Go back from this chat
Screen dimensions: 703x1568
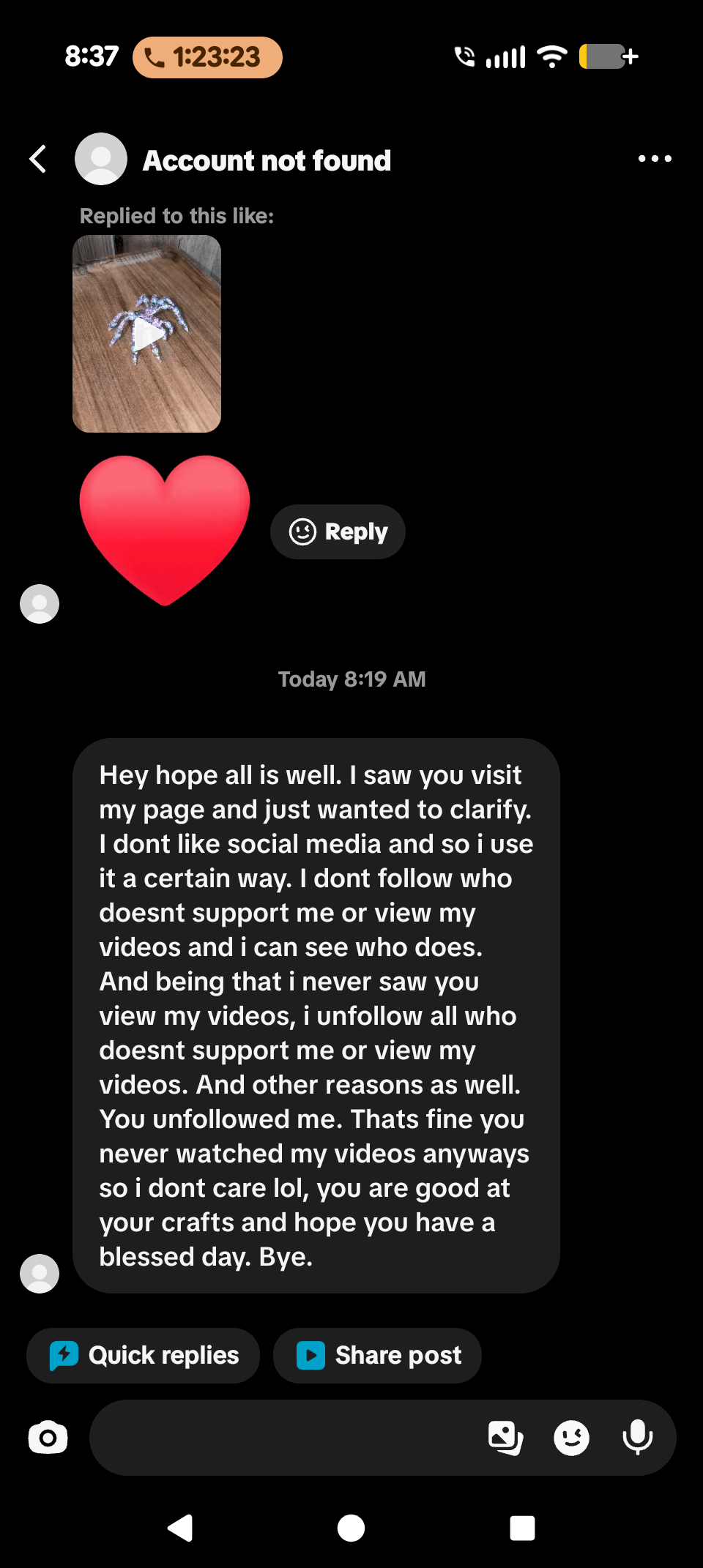coord(38,159)
